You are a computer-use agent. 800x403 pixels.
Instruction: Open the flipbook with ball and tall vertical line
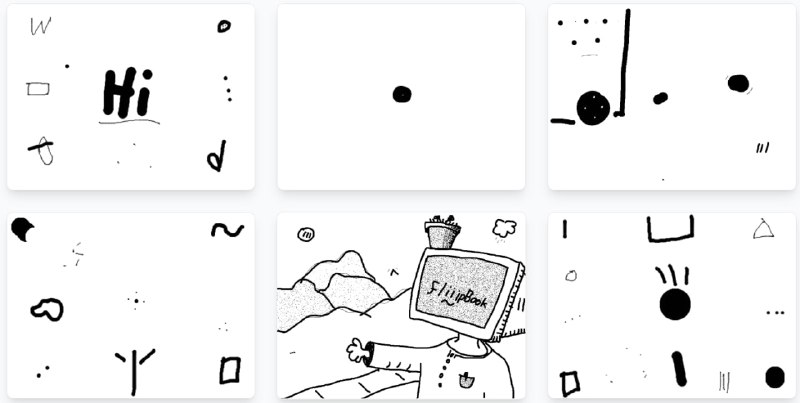pos(671,97)
